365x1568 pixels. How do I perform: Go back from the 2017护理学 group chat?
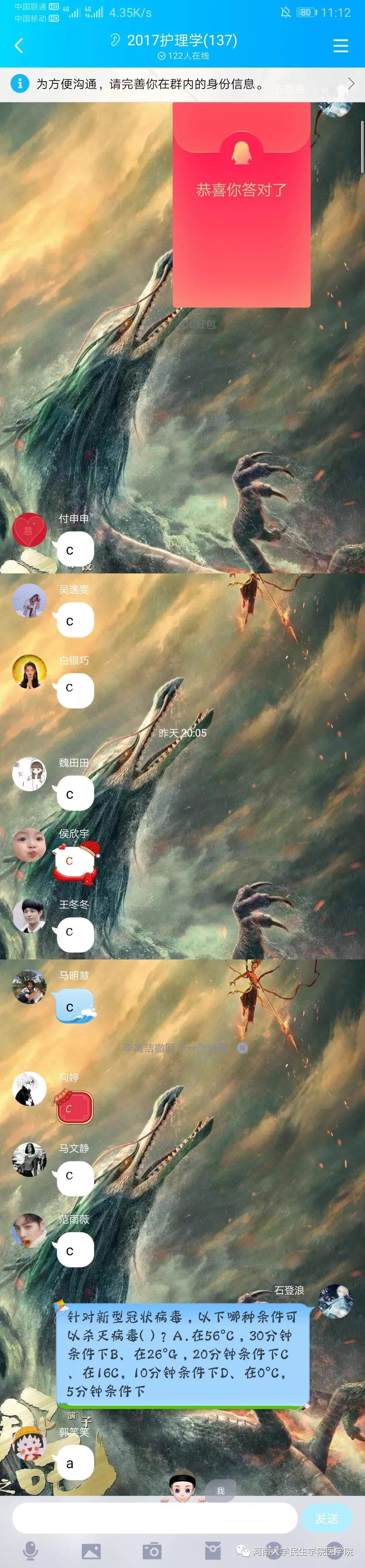(x=19, y=46)
